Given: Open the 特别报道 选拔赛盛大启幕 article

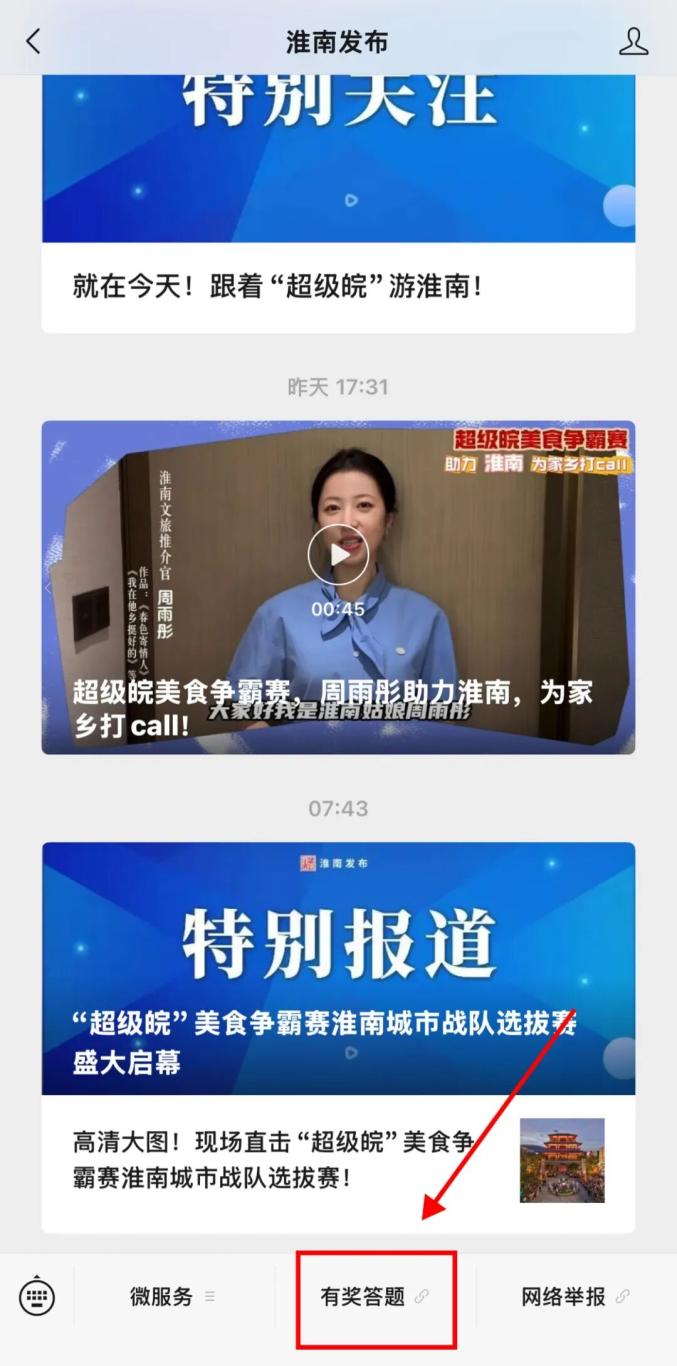Looking at the screenshot, I should click(x=338, y=967).
